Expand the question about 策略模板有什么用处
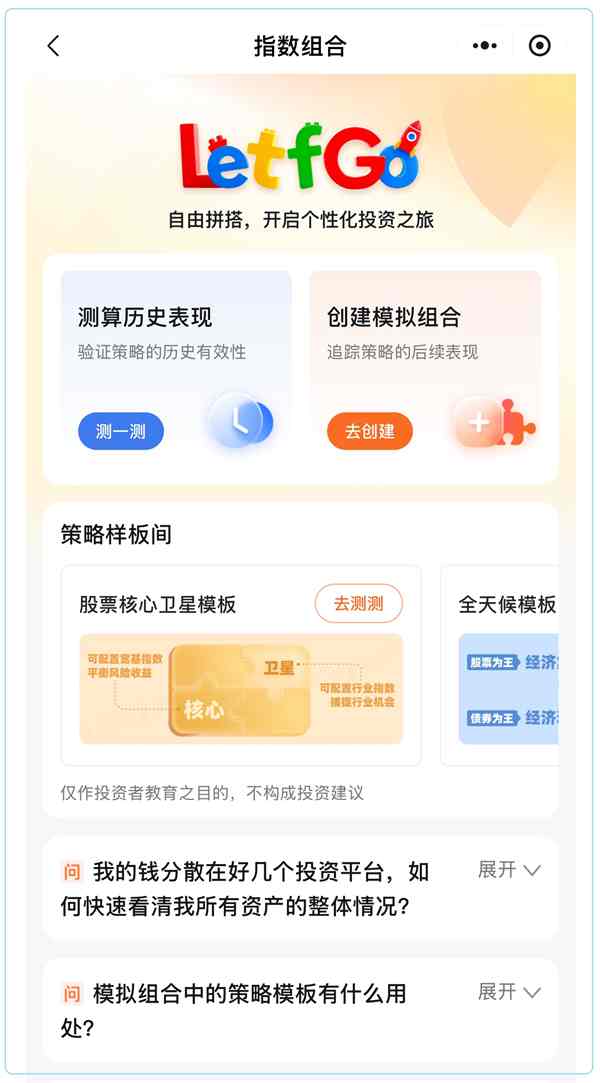This screenshot has width=600, height=1083. click(509, 992)
